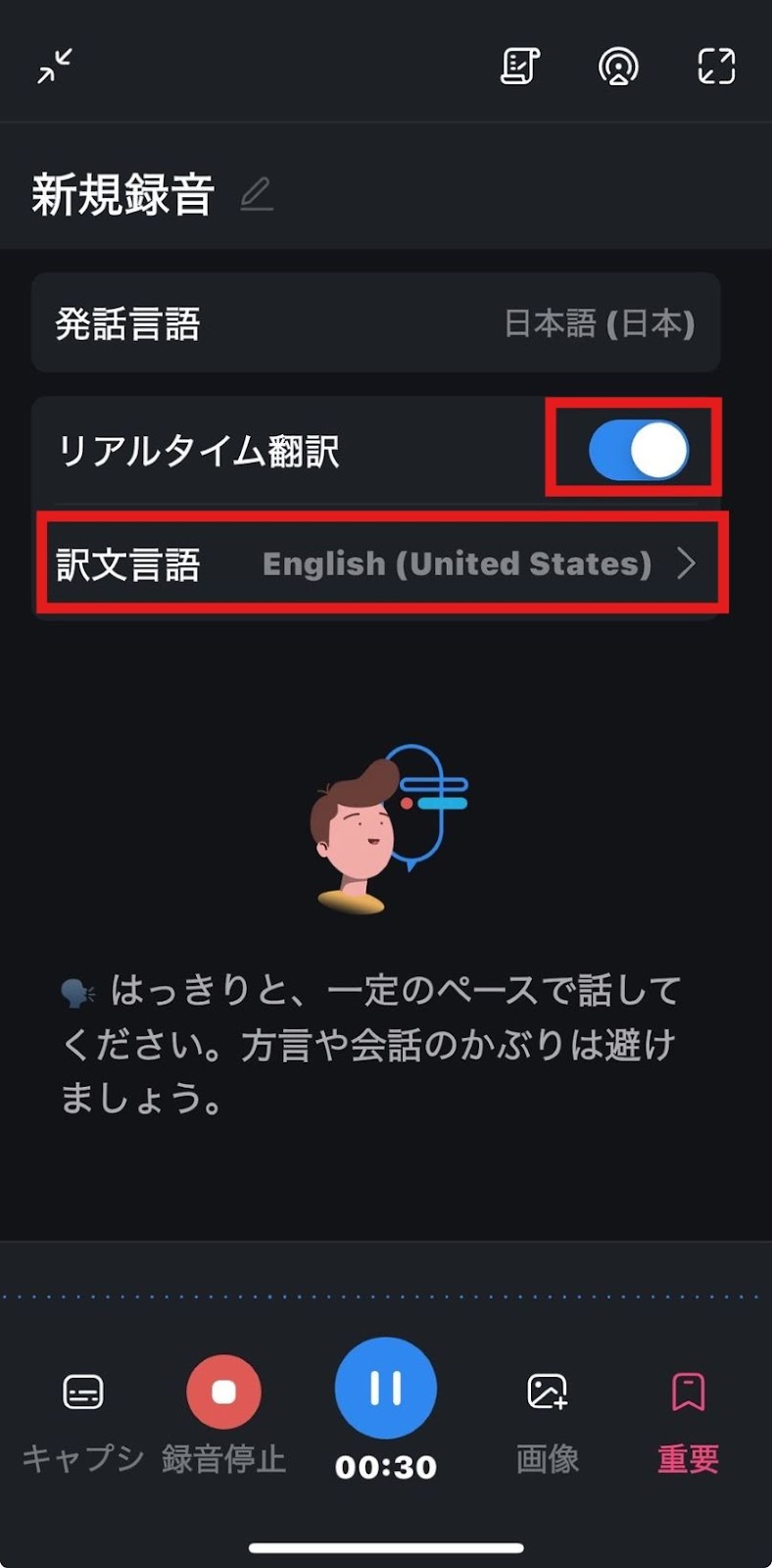This screenshot has height=1568, width=772.
Task: Pause the recording
Action: [386, 1388]
